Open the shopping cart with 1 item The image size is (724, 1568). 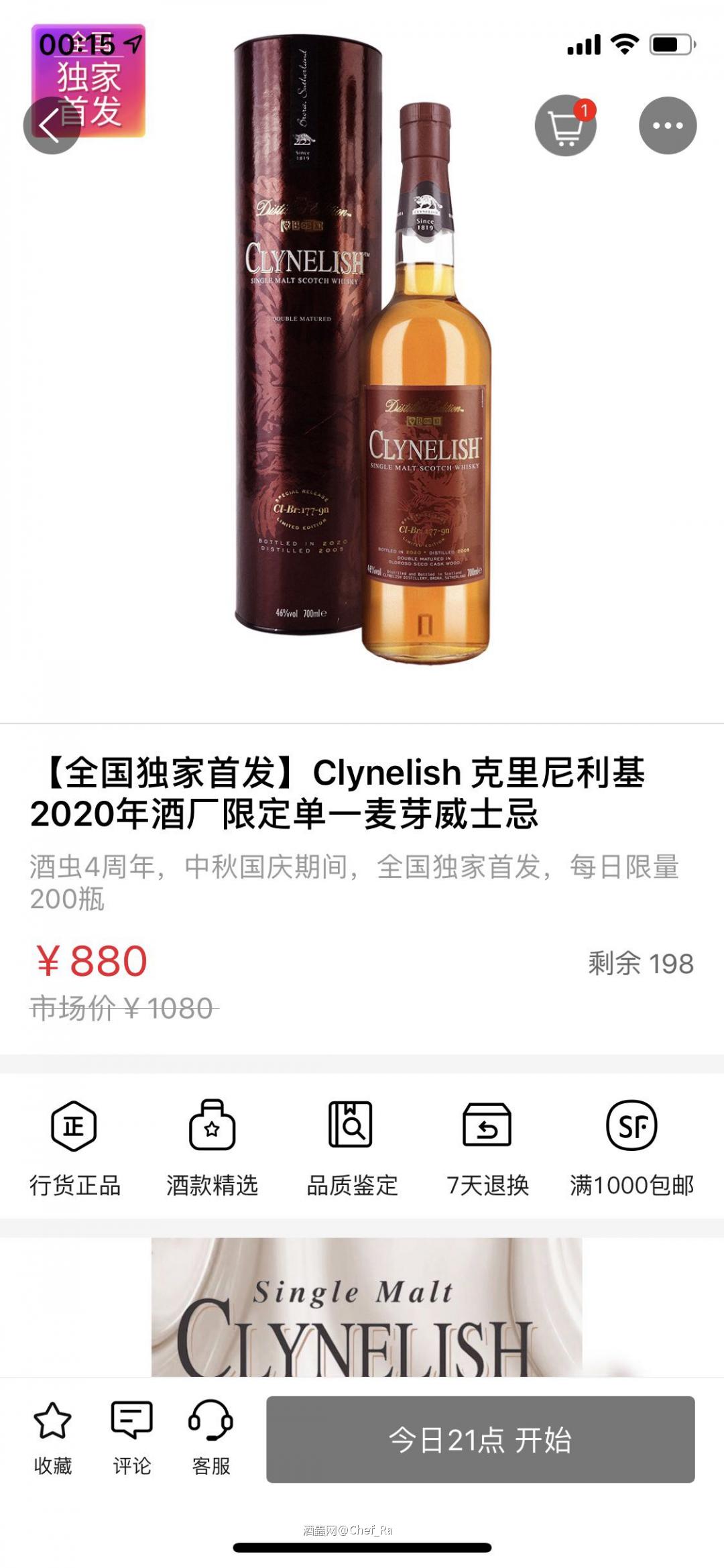(566, 125)
